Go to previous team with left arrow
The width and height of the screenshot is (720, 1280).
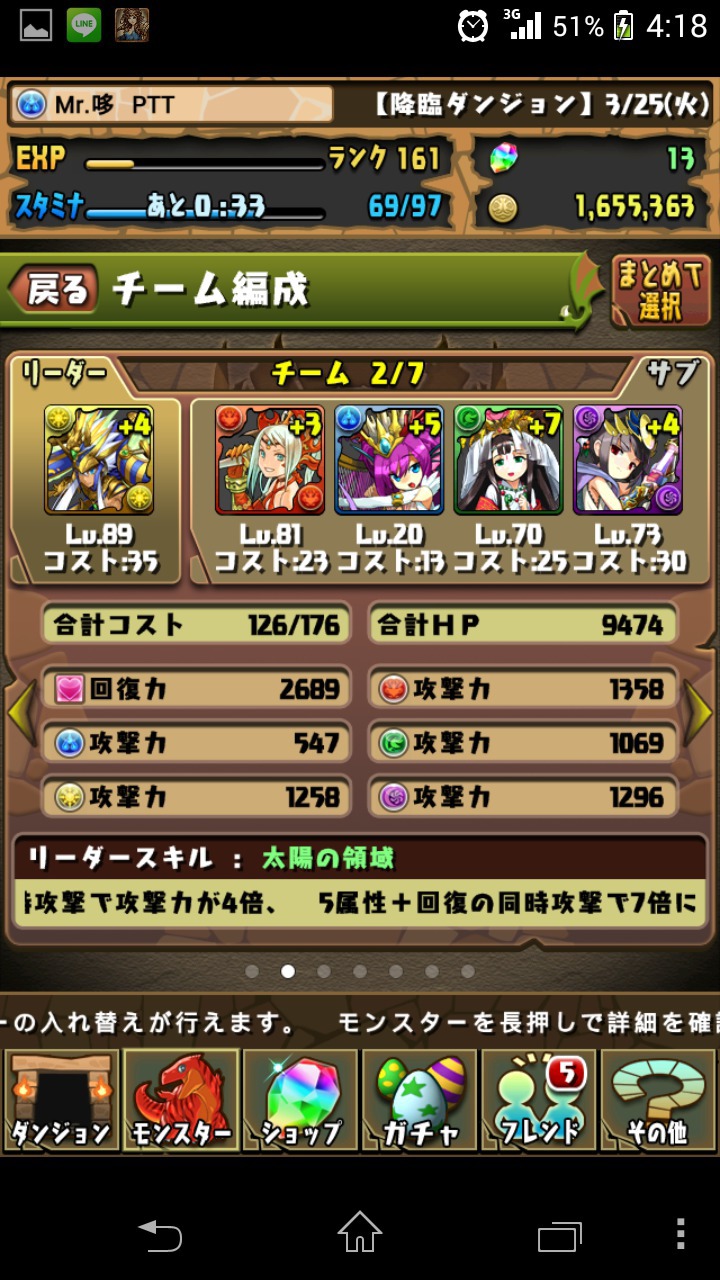click(x=21, y=712)
